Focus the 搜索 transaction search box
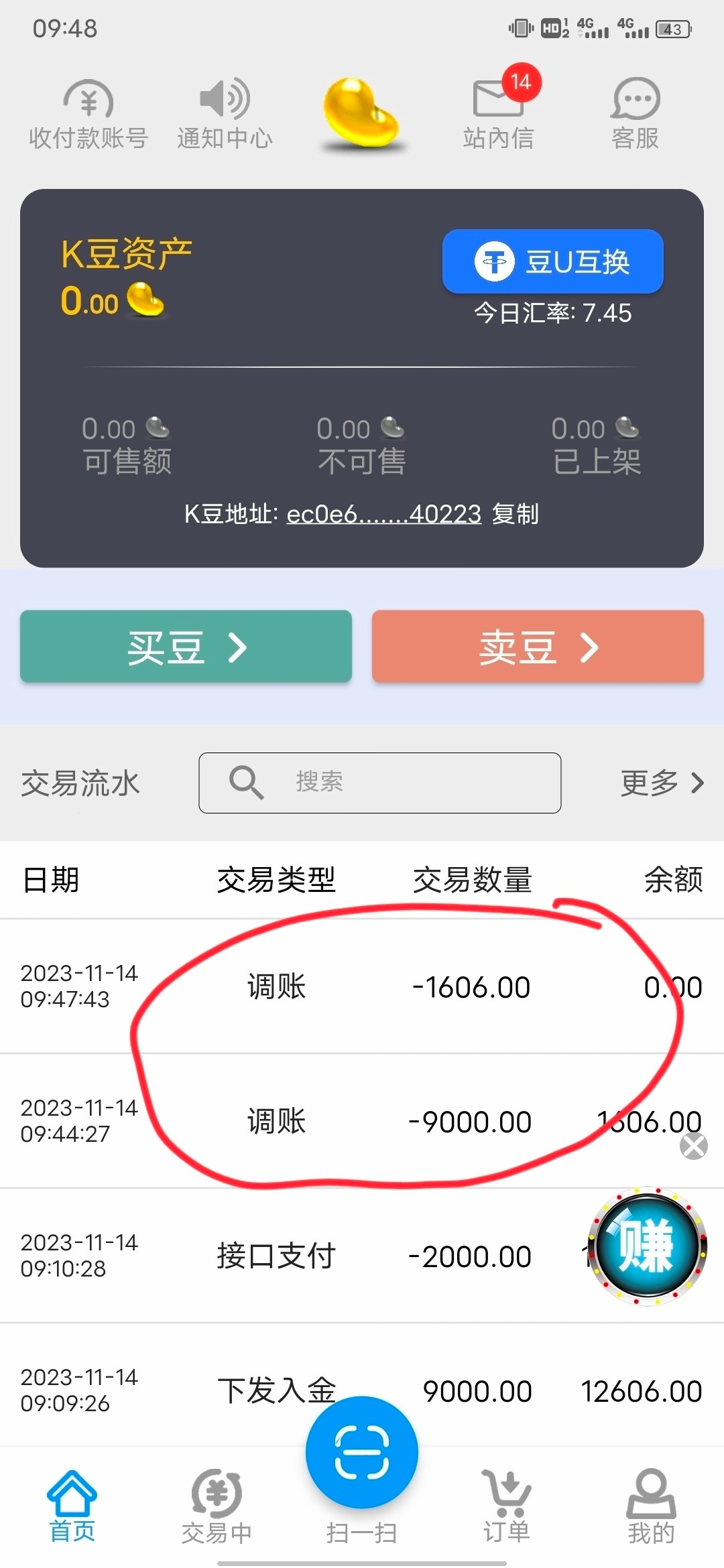 click(x=379, y=783)
